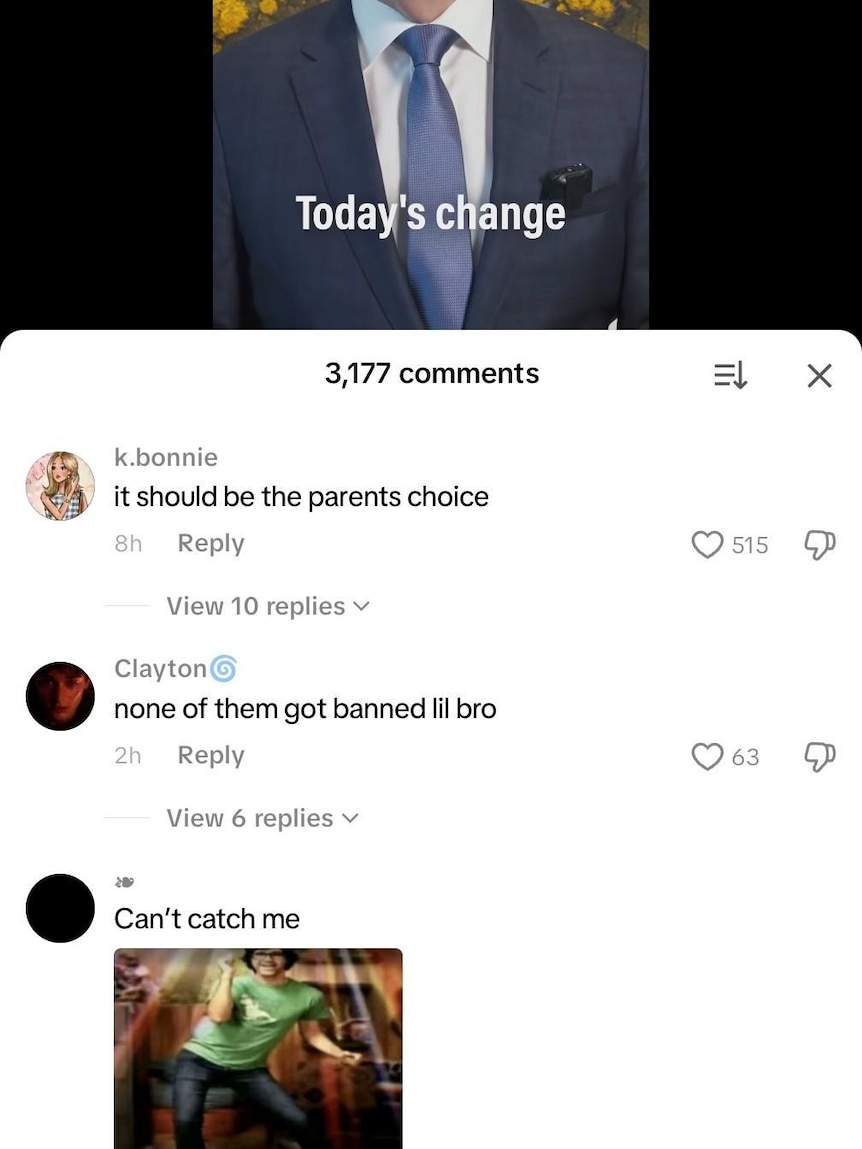862x1149 pixels.
Task: Open the comment sort options
Action: (730, 376)
